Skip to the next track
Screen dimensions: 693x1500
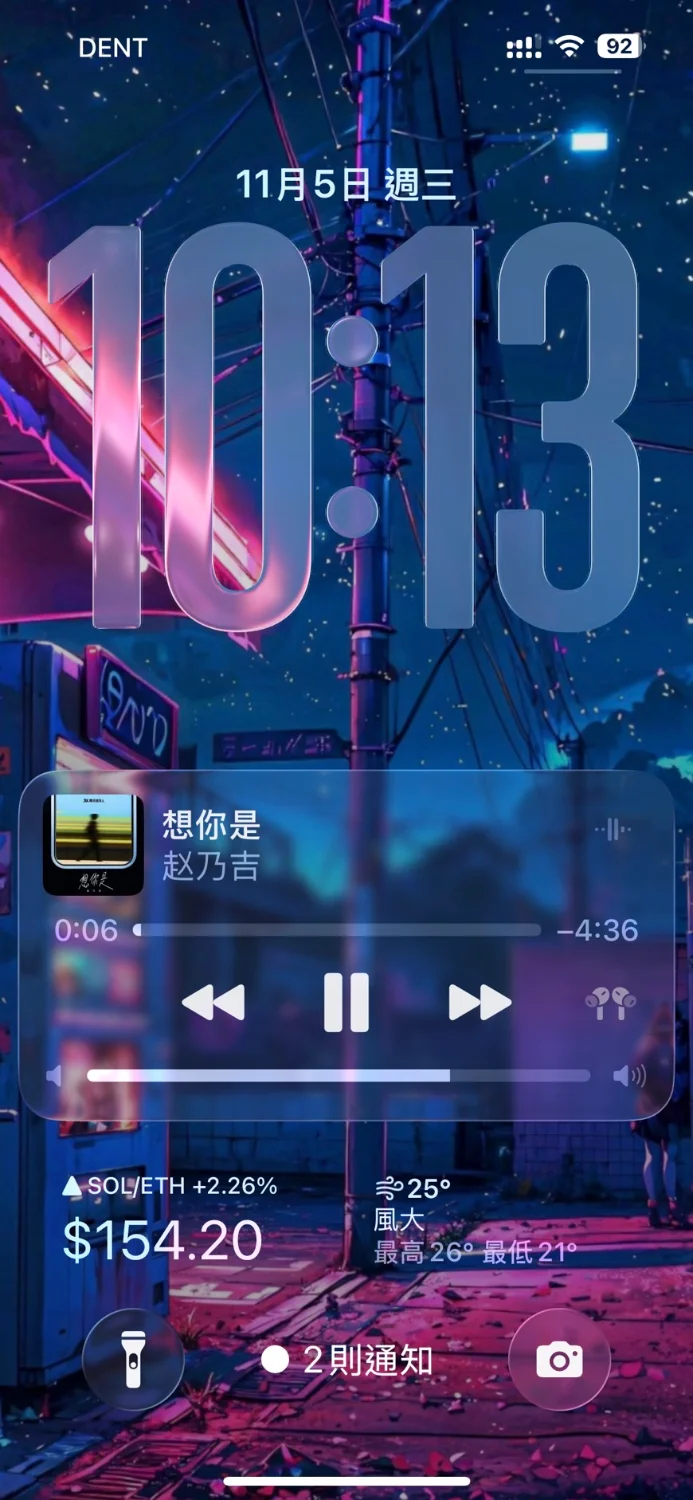tap(480, 1002)
